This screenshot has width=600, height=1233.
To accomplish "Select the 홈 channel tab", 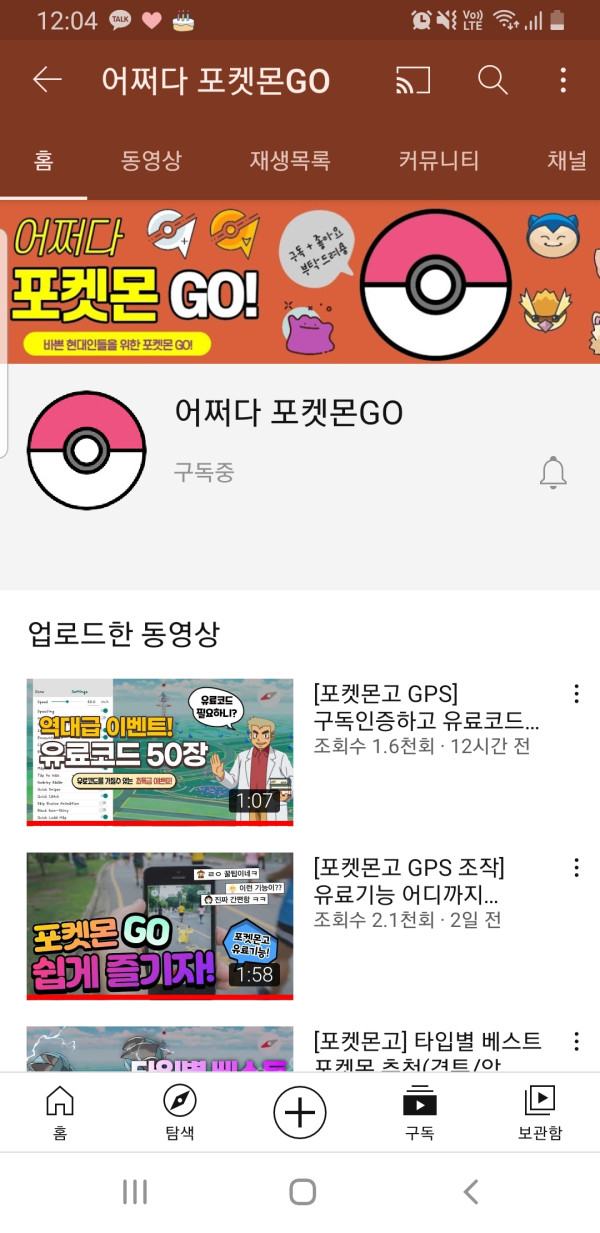I will pyautogui.click(x=43, y=160).
